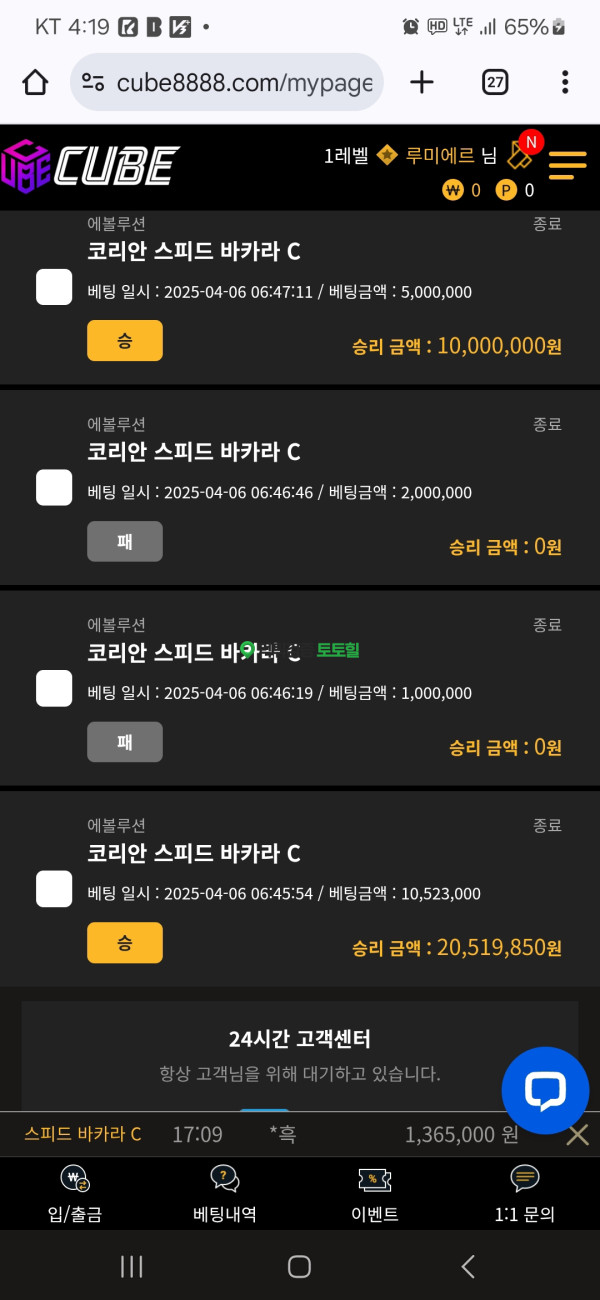Go to the browser home page
600x1300 pixels.
tap(35, 82)
